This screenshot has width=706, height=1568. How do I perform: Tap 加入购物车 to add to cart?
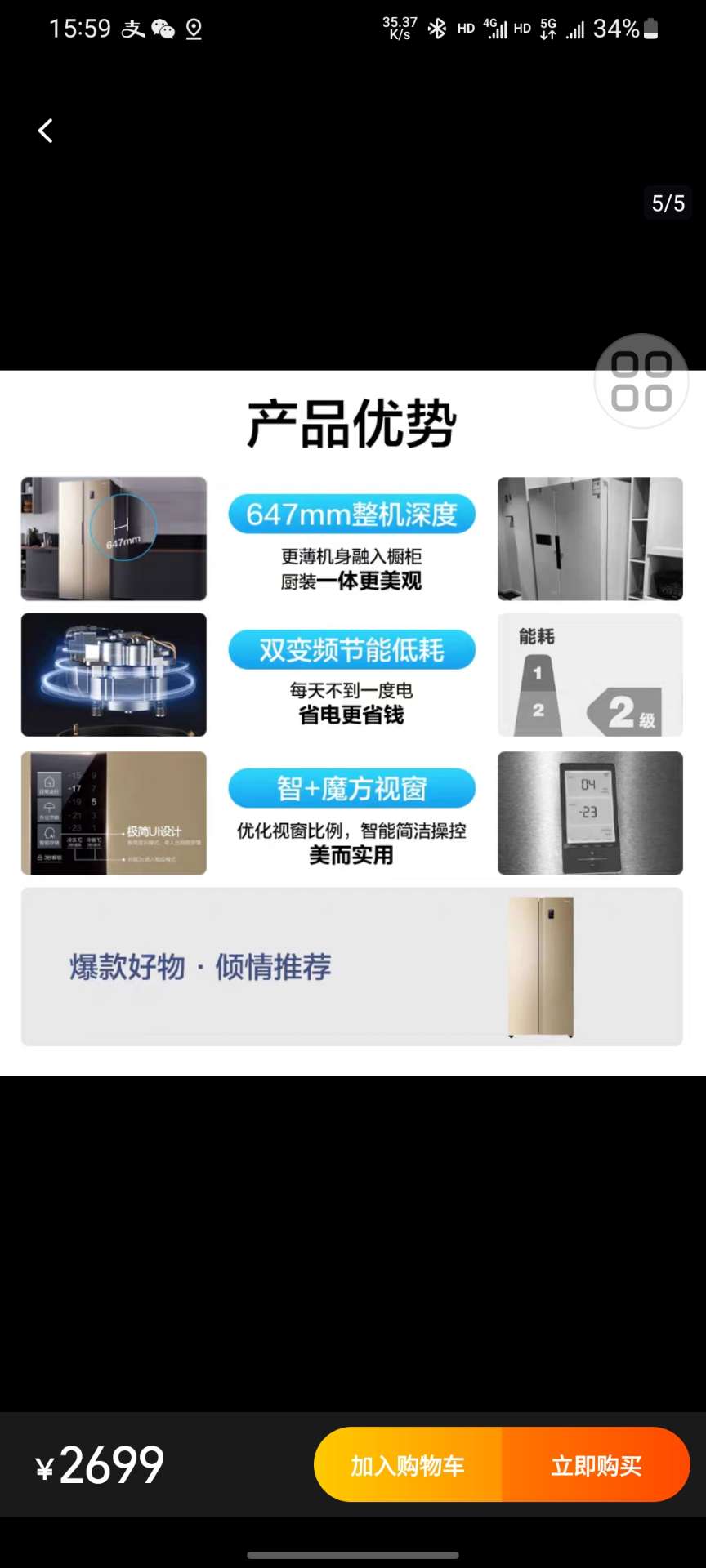click(x=408, y=1465)
